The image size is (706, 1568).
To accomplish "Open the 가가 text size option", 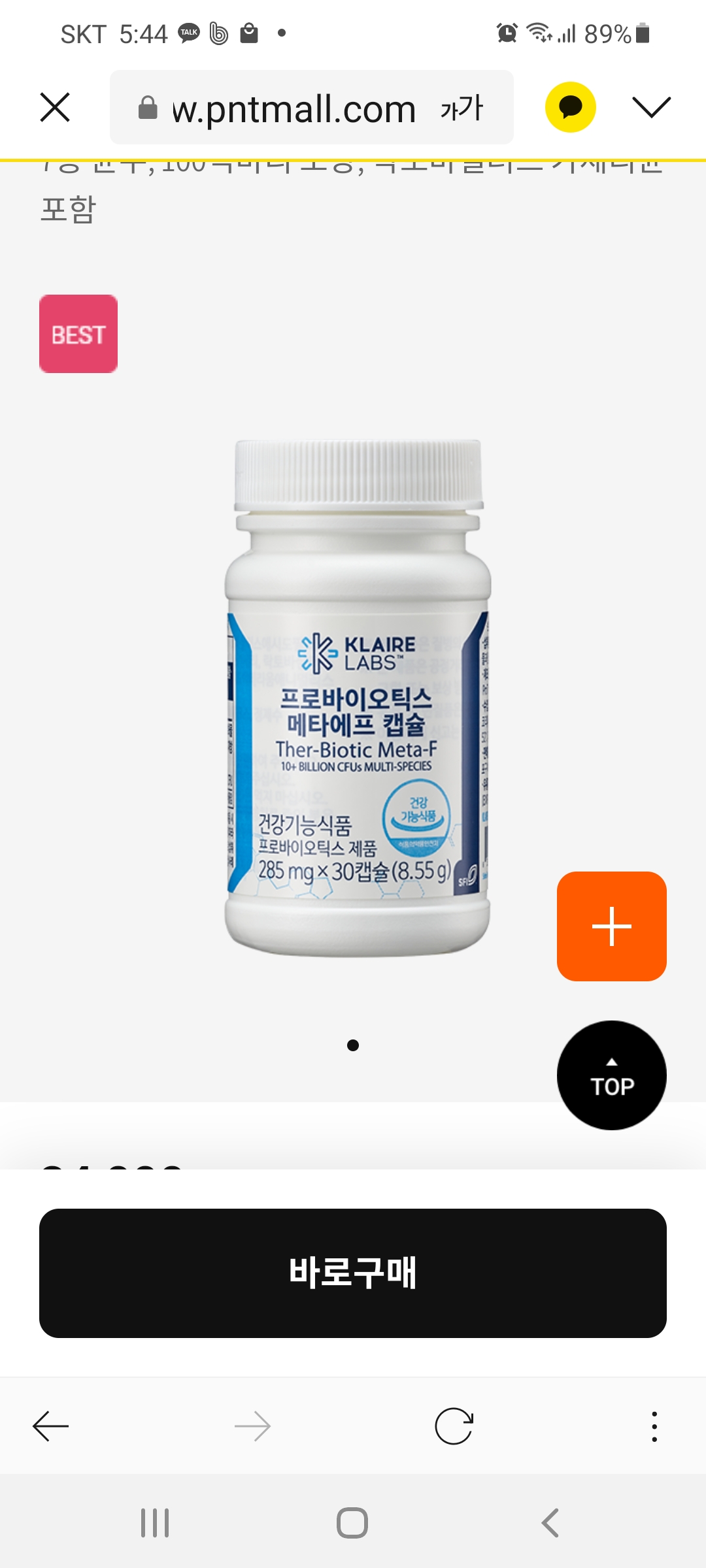I will point(462,108).
